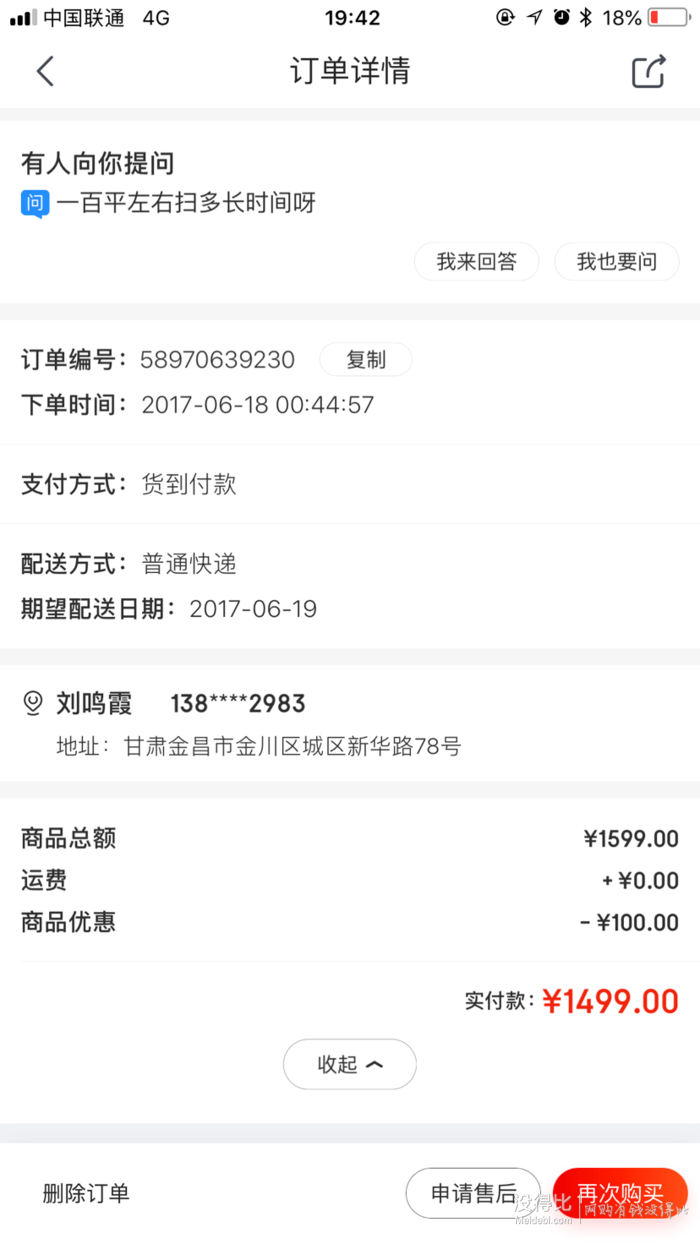The width and height of the screenshot is (700, 1244).
Task: Share this order via the top-right icon
Action: [x=649, y=71]
